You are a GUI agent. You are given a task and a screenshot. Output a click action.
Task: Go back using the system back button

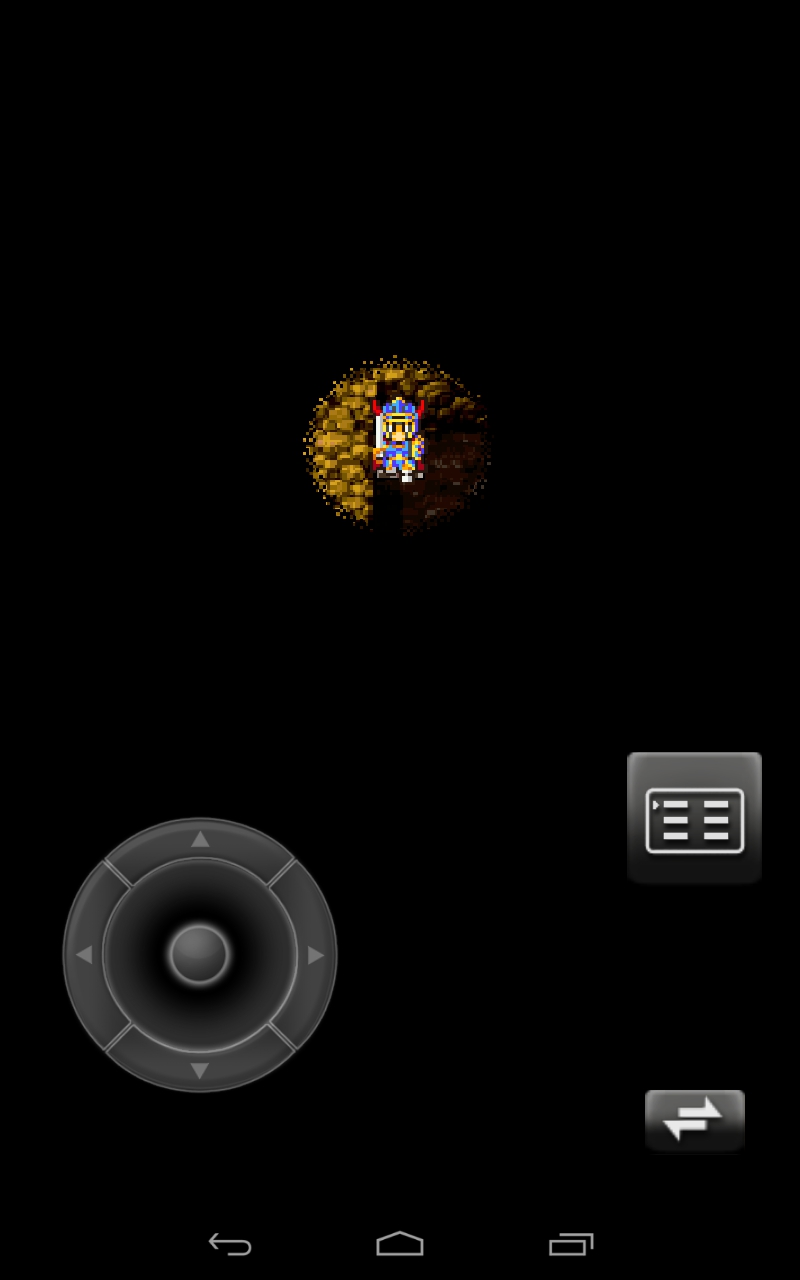pos(230,1244)
